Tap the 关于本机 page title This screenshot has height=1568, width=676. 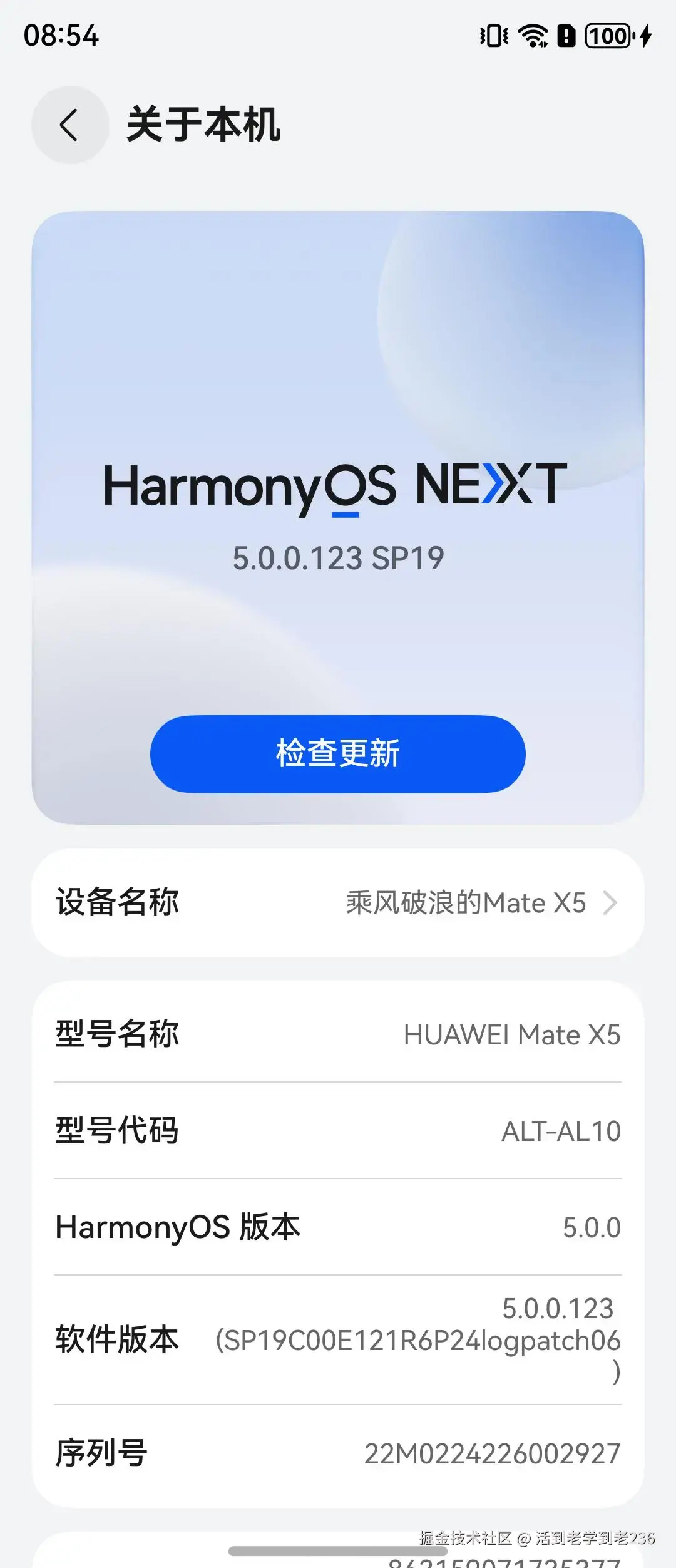(203, 125)
